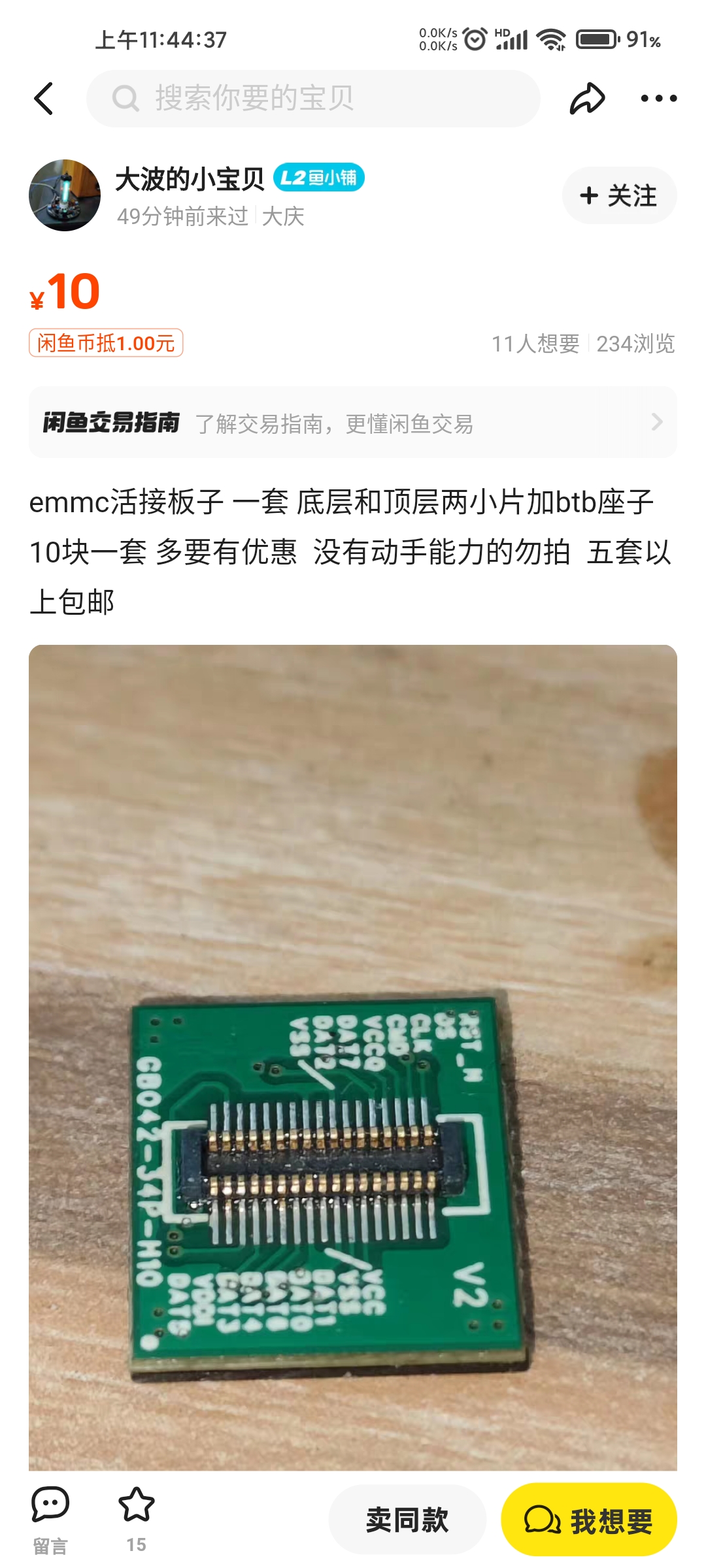Screen dimensions: 706x1568
Task: Follow the seller with 关注 button
Action: pyautogui.click(x=619, y=195)
